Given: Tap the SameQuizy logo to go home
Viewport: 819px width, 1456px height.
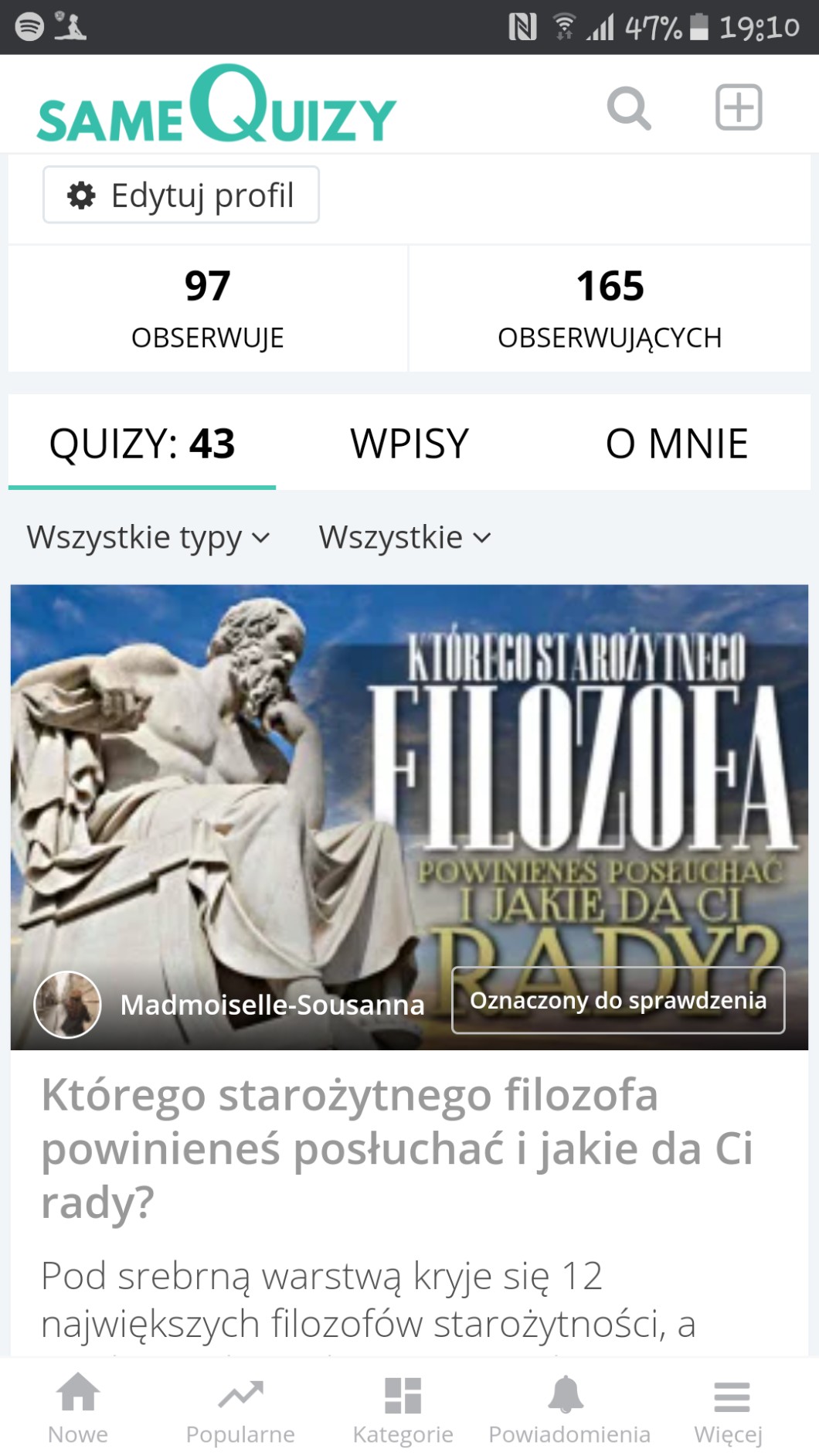Looking at the screenshot, I should pyautogui.click(x=216, y=106).
